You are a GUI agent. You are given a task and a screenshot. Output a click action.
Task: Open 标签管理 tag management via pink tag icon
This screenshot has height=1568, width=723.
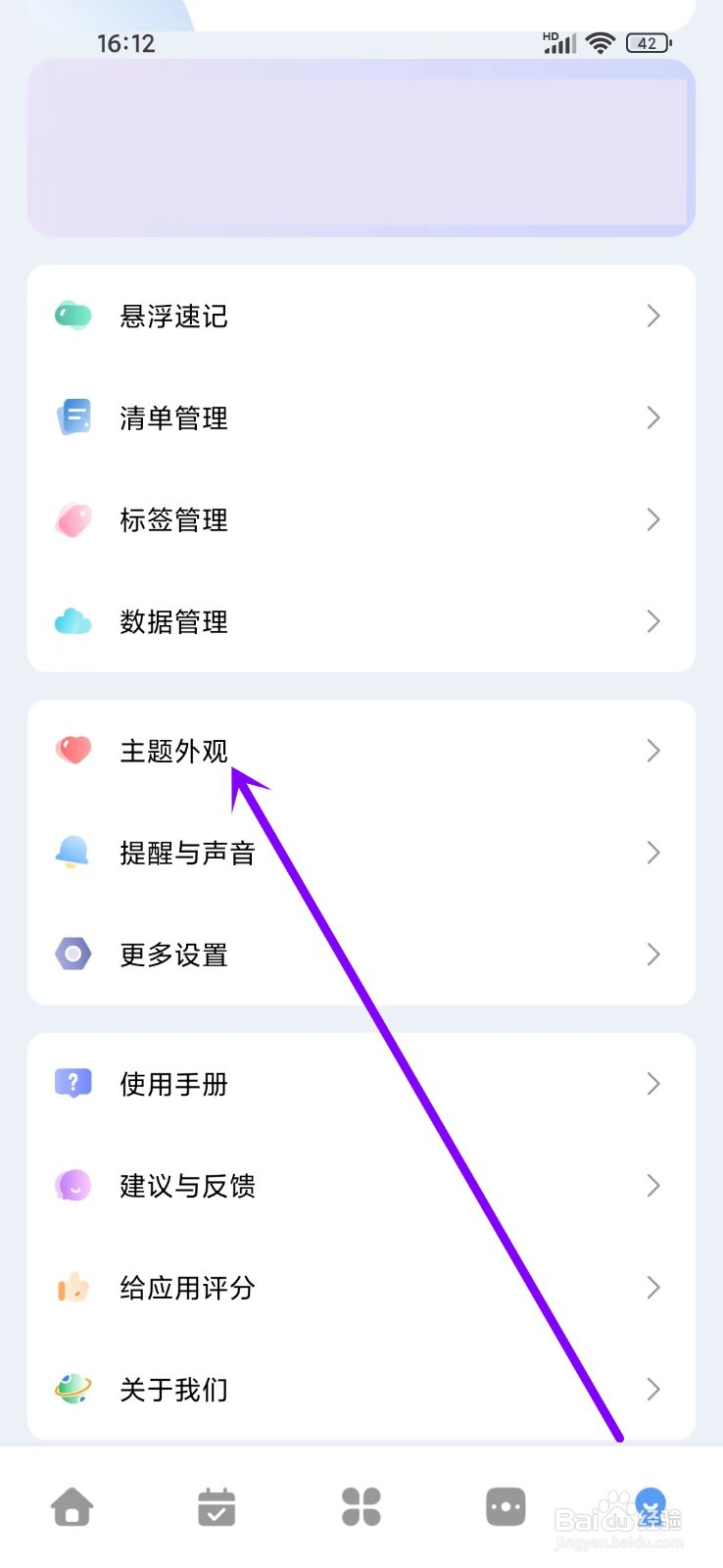[x=72, y=520]
